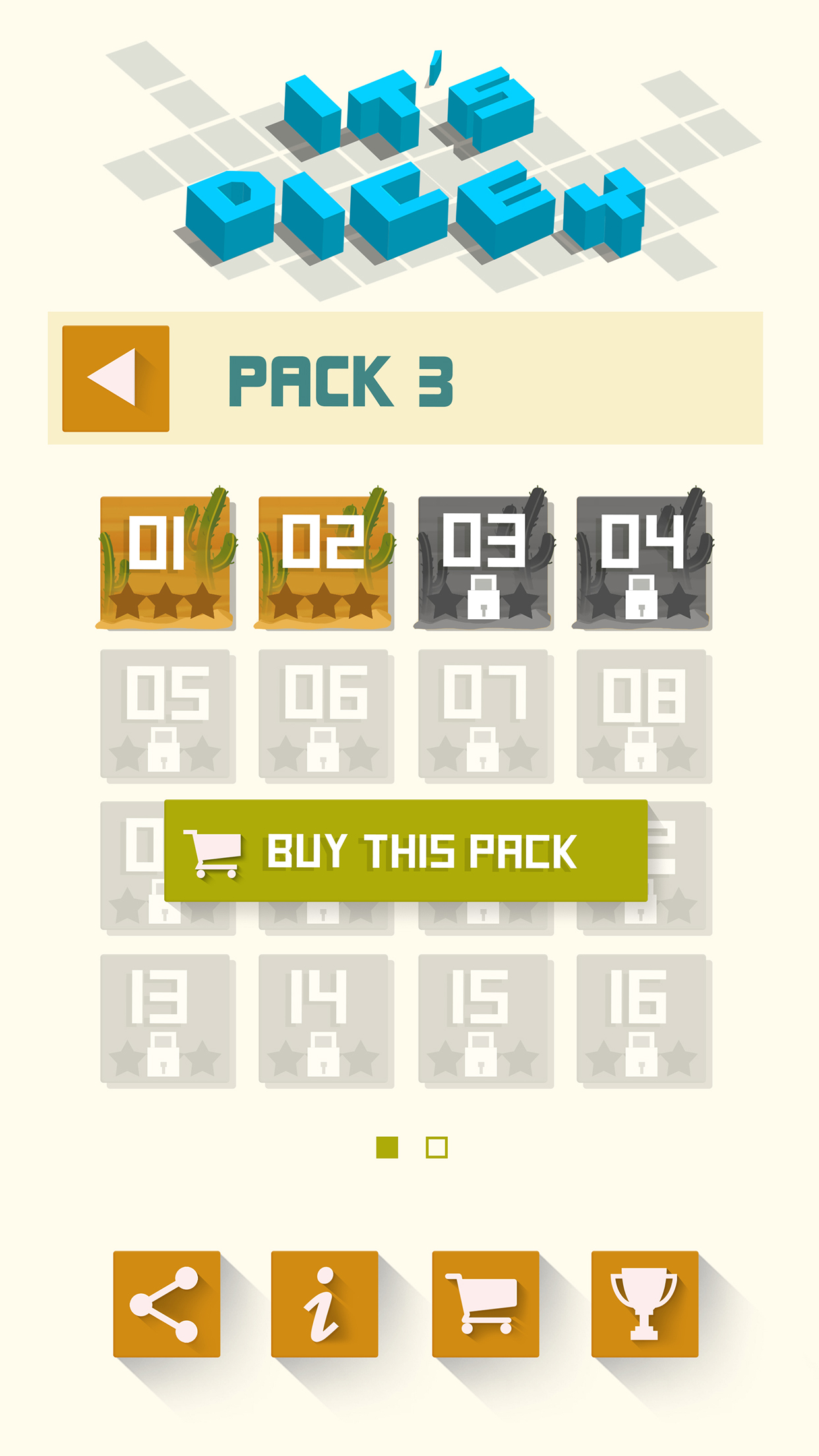
Task: Select locked level 08
Action: tap(642, 714)
